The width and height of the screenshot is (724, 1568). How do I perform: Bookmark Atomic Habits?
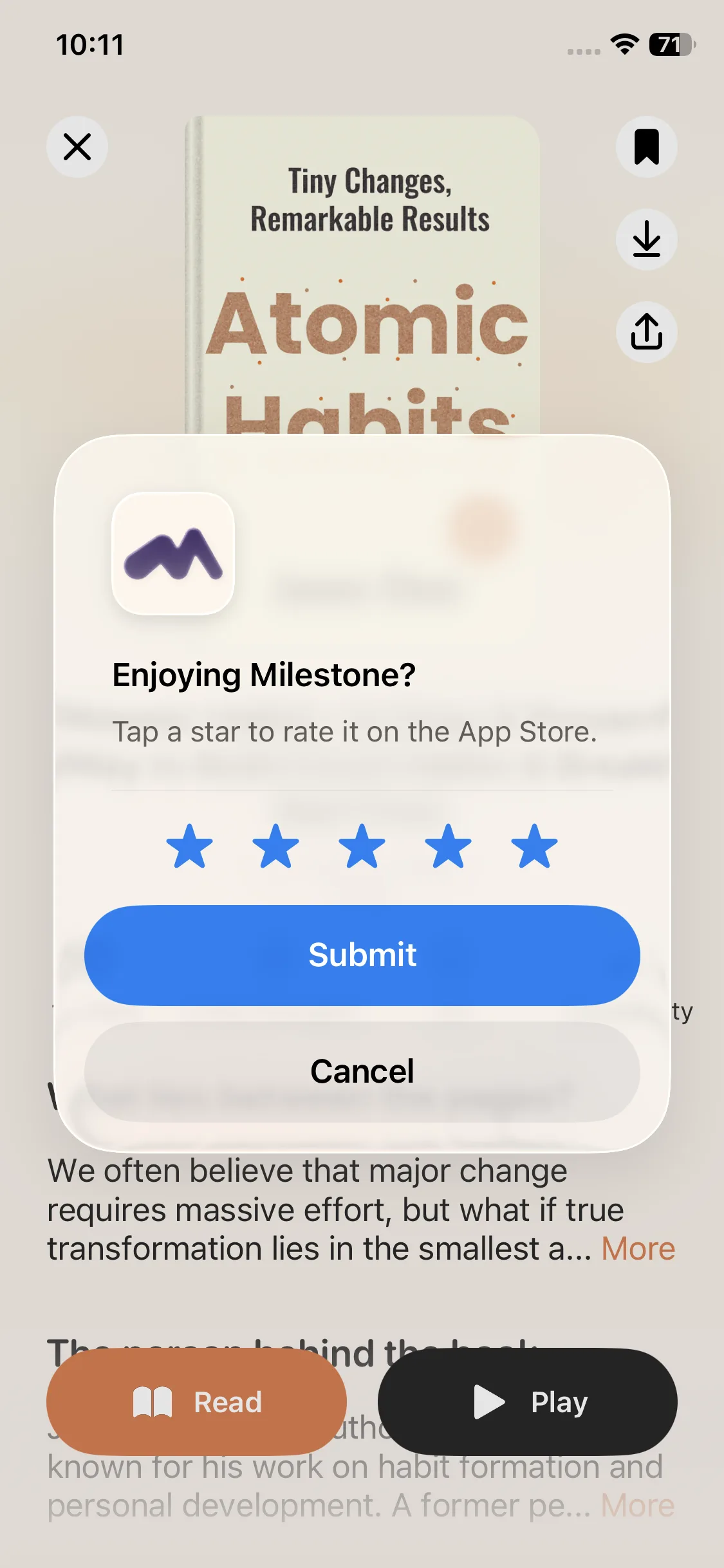646,147
